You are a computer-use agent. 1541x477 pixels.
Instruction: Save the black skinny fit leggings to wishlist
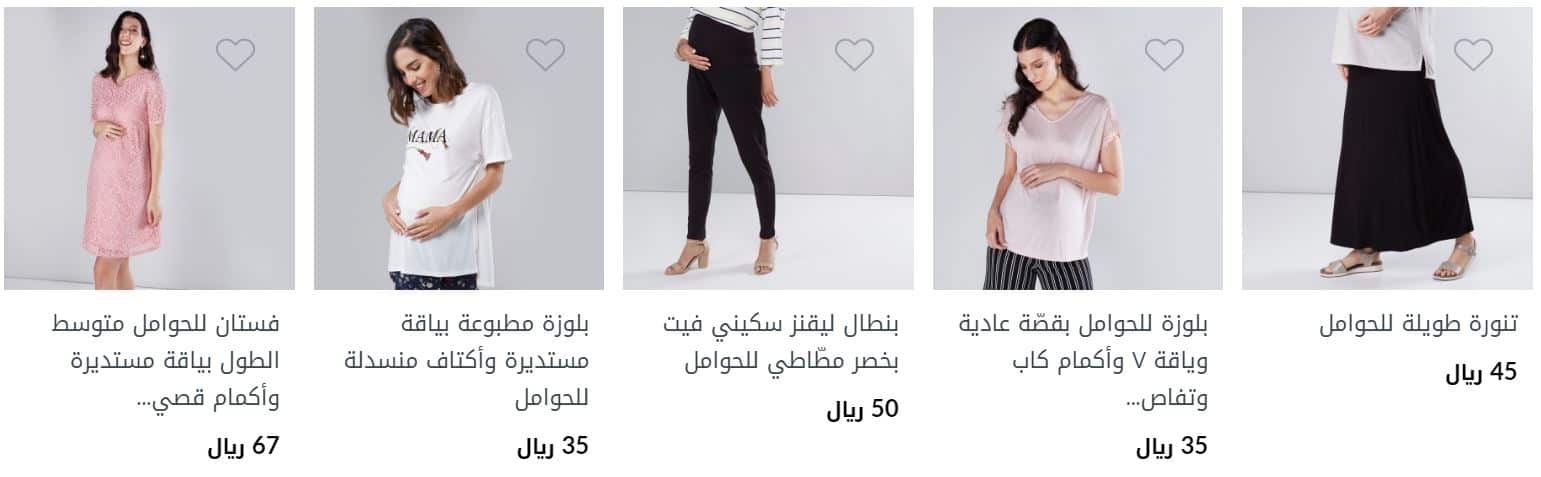(x=854, y=54)
